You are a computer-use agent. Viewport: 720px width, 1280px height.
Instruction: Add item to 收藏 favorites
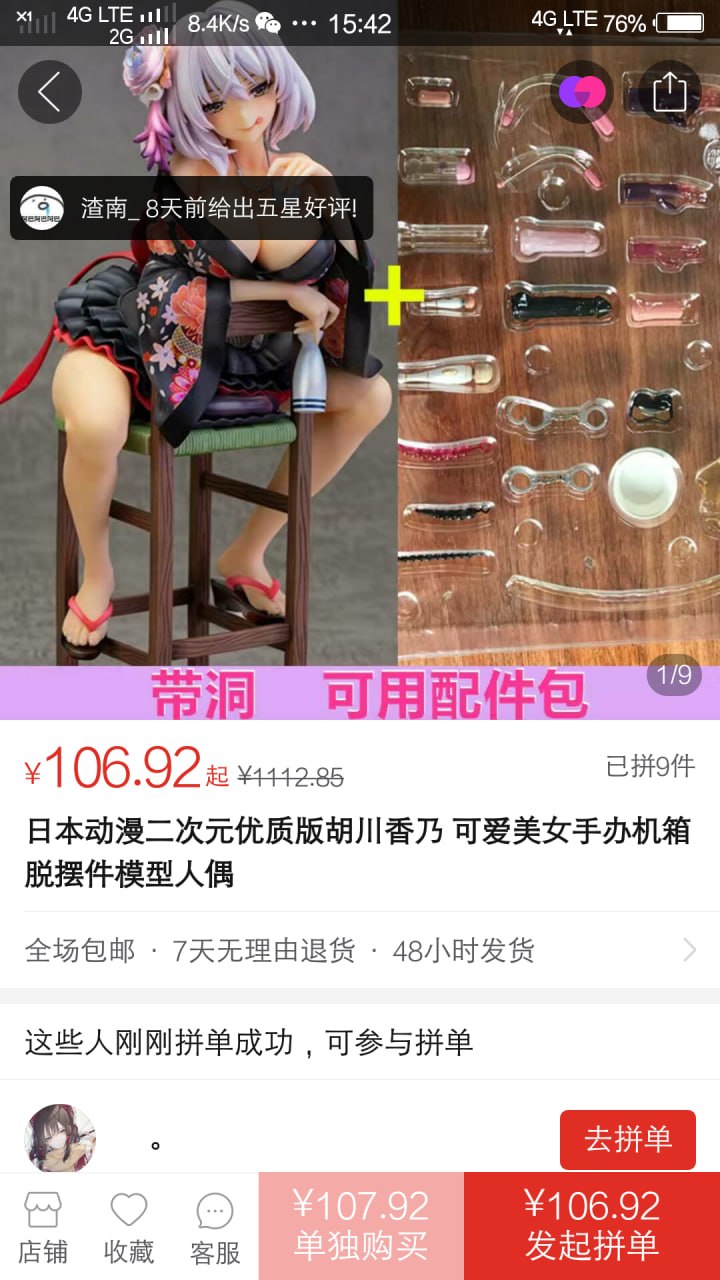(x=129, y=1227)
